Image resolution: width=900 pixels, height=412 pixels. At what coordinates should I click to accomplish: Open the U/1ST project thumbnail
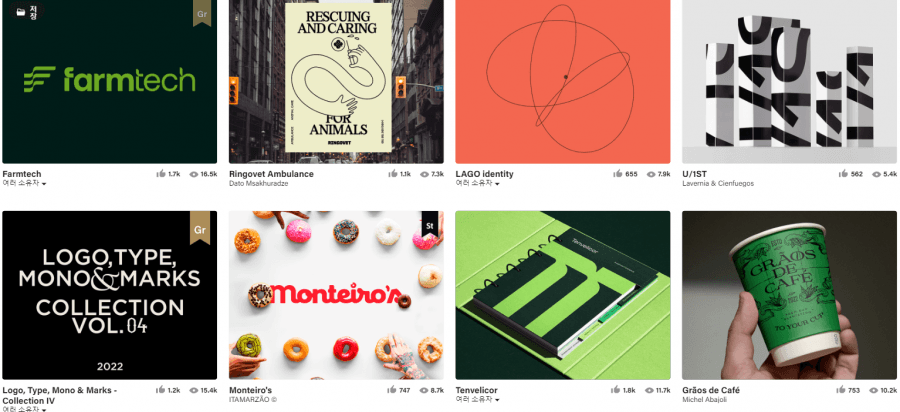[789, 82]
